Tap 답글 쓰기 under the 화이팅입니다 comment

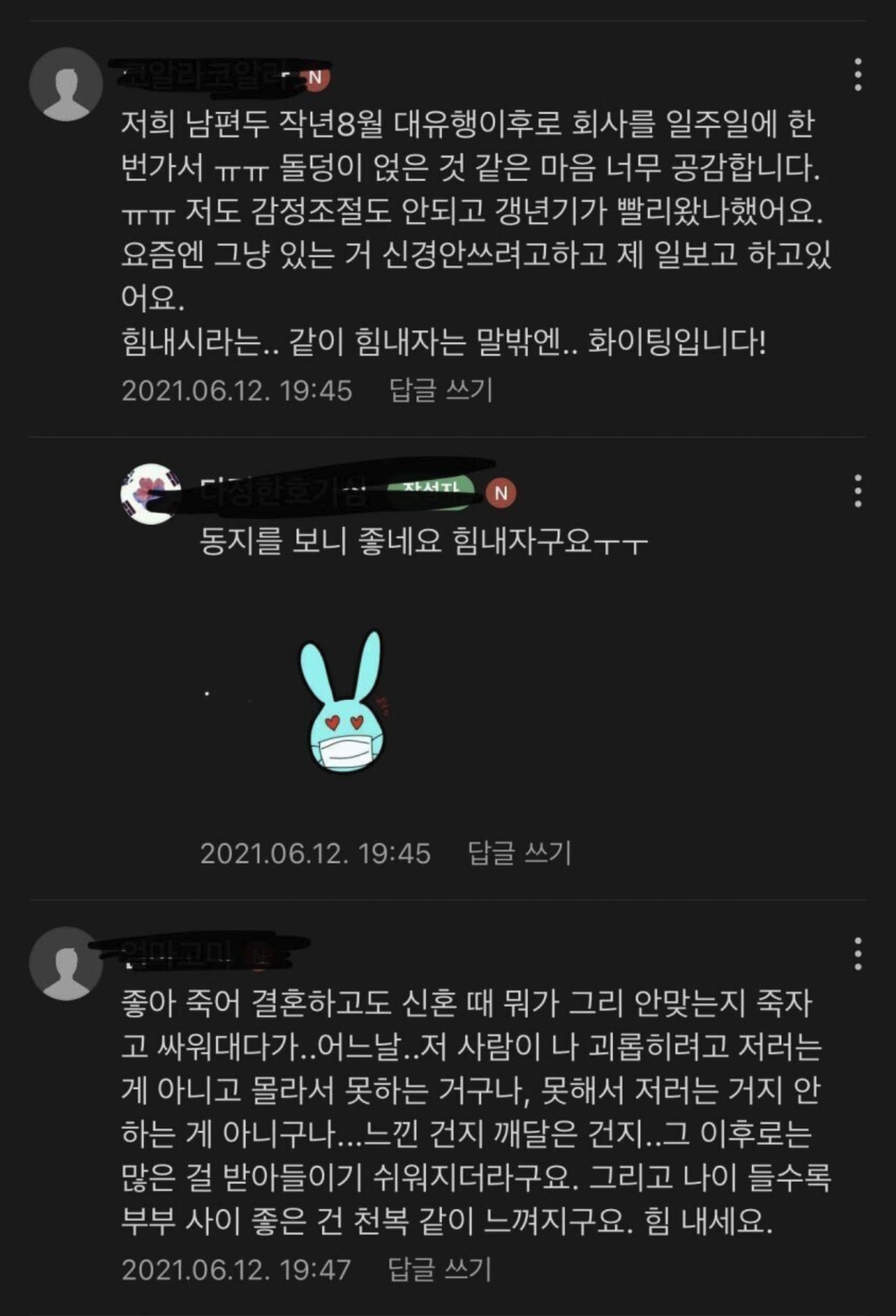coord(441,390)
